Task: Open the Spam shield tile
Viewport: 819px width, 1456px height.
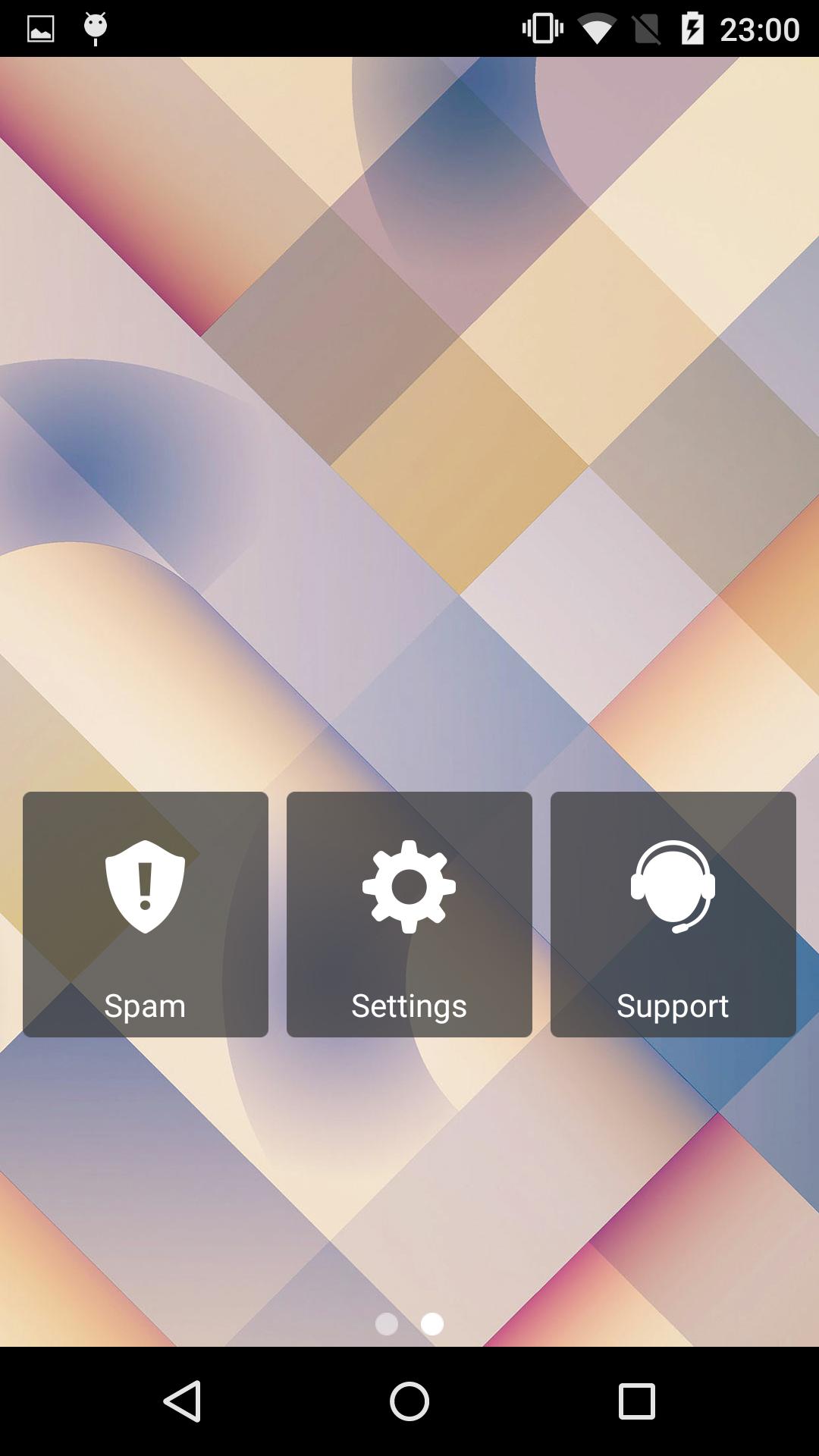Action: [145, 914]
